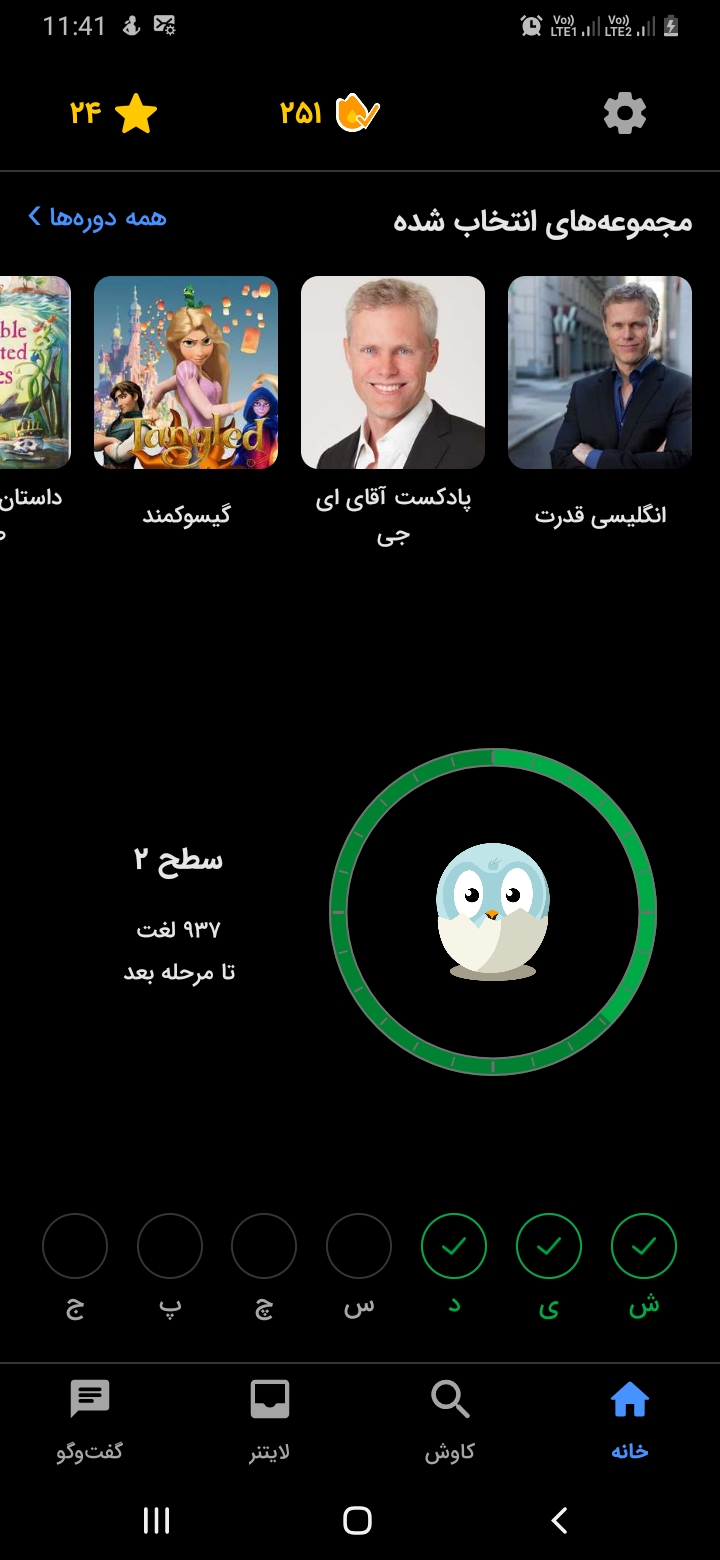The width and height of the screenshot is (720, 1560).
Task: Open the settings gear icon
Action: 625,114
